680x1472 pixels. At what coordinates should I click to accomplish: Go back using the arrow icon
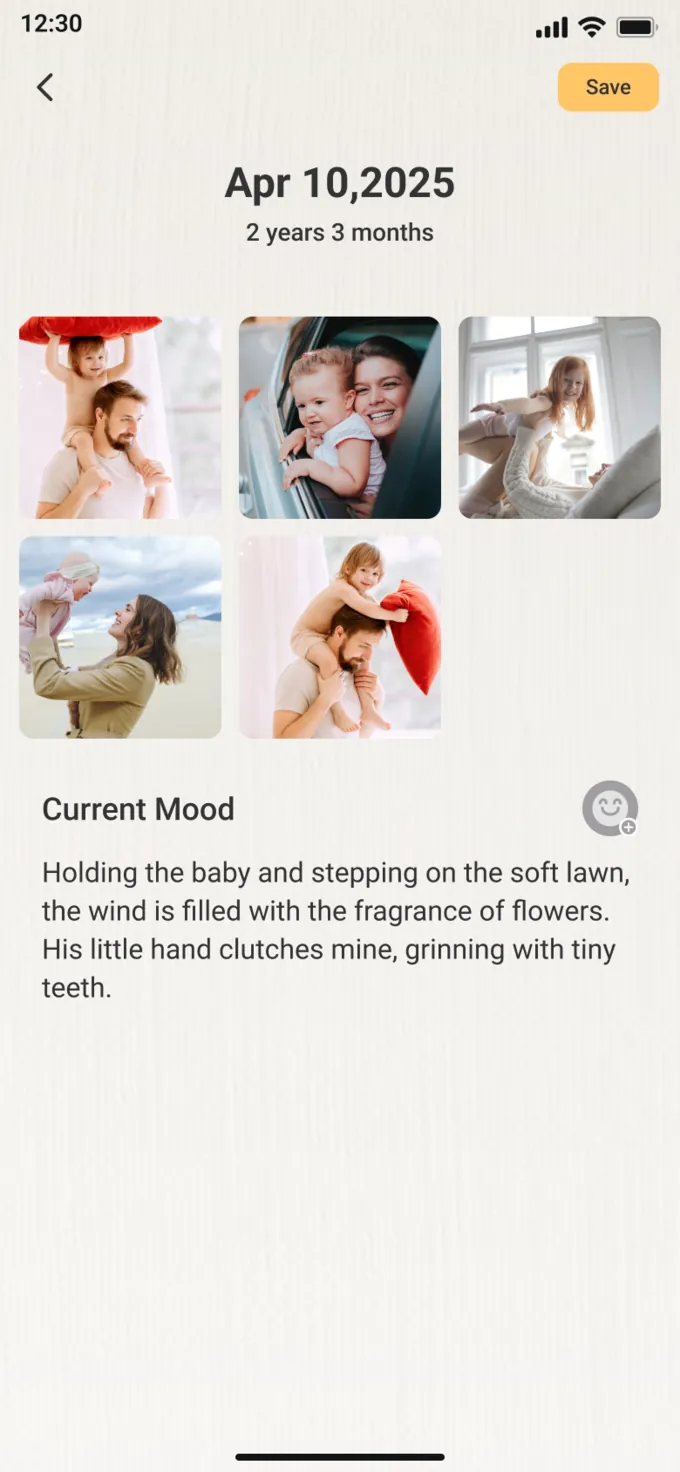click(x=45, y=87)
